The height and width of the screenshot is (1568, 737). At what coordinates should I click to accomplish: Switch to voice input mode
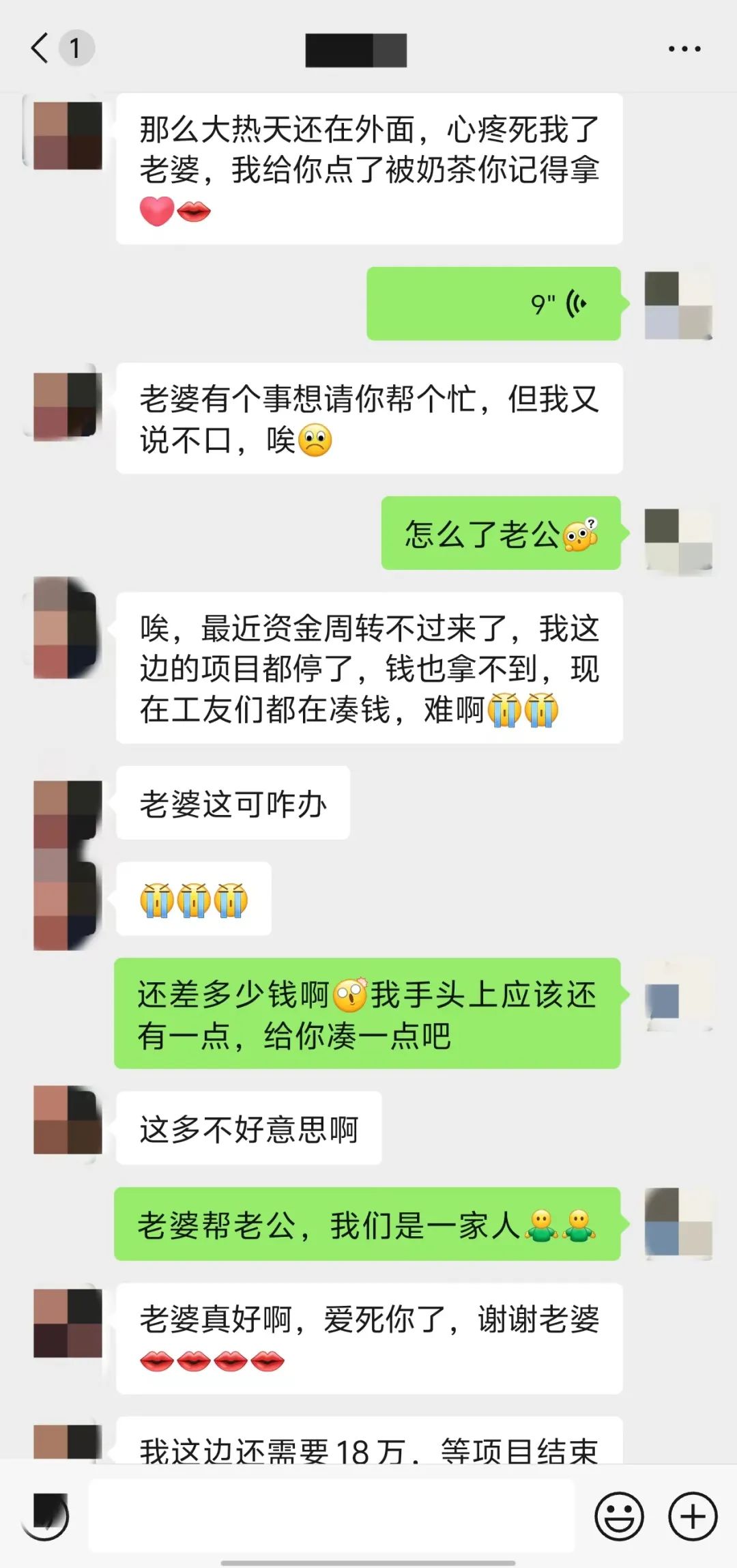point(46,1517)
